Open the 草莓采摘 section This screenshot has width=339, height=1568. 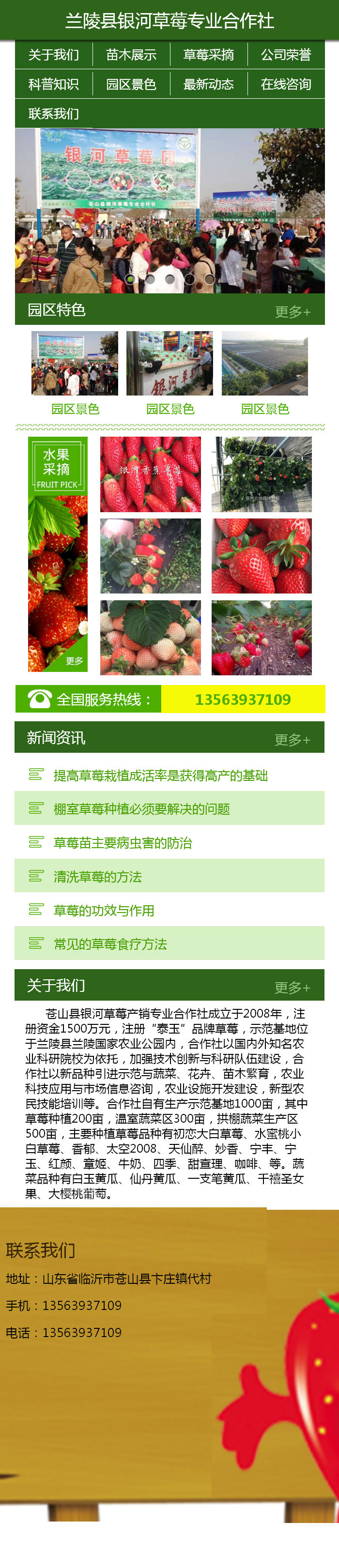(208, 55)
